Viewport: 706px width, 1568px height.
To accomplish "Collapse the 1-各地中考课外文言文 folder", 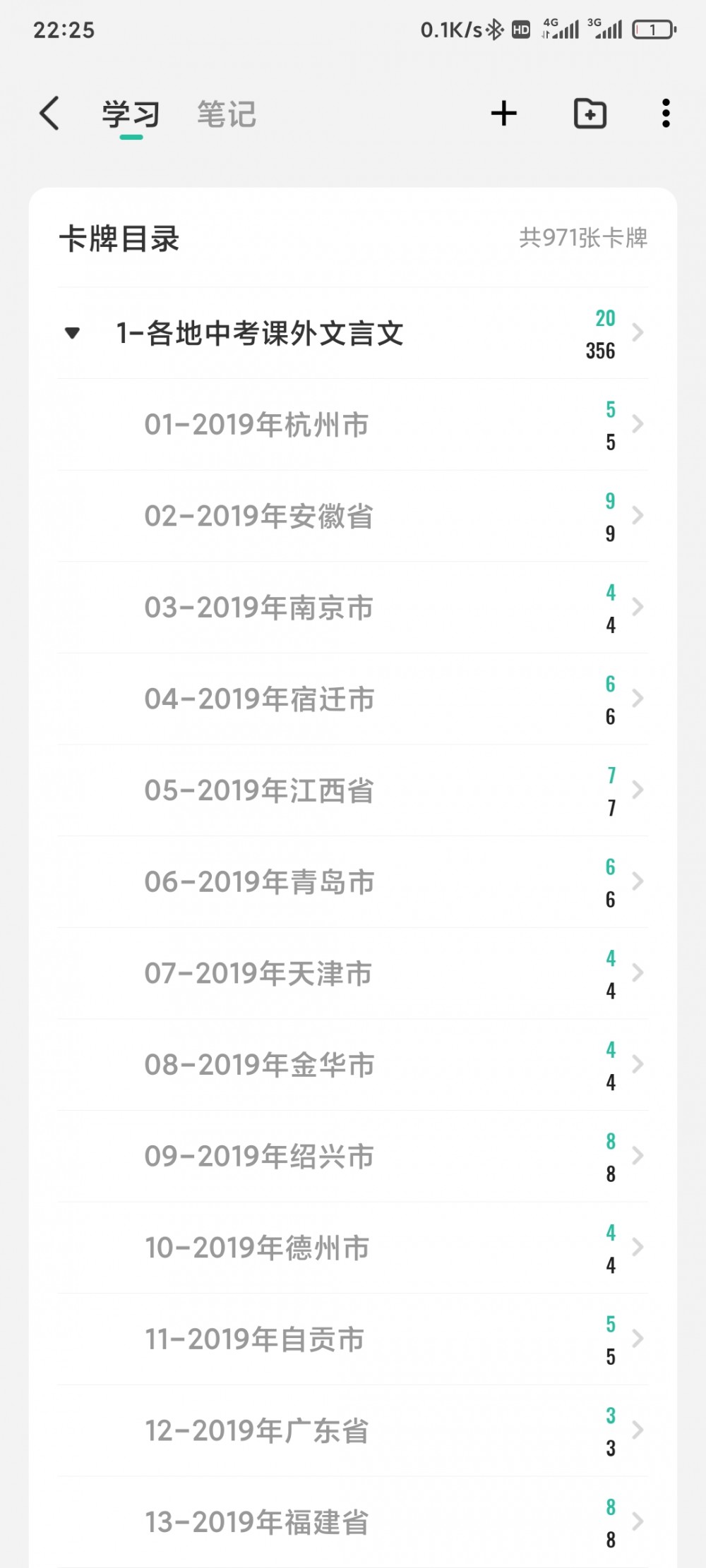I will click(72, 332).
